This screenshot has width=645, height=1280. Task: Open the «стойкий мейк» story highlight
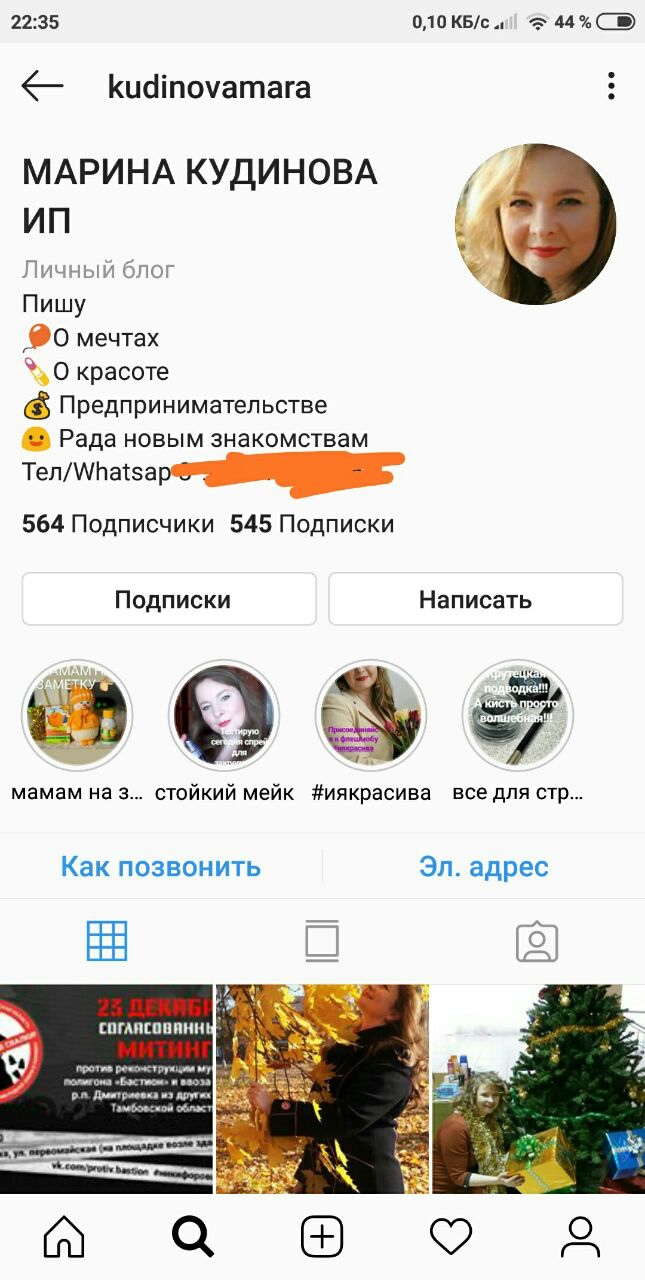pyautogui.click(x=224, y=715)
